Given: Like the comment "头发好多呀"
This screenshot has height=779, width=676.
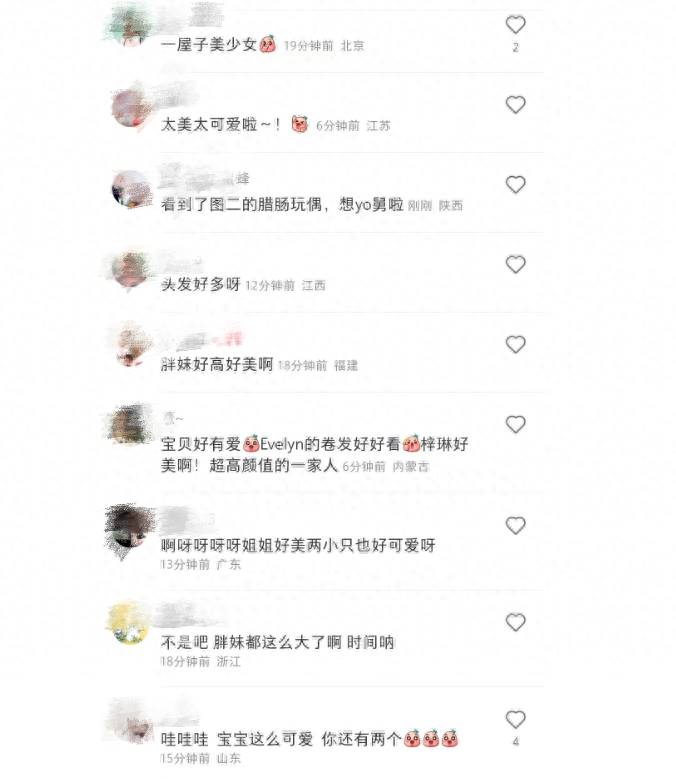Looking at the screenshot, I should 515,265.
